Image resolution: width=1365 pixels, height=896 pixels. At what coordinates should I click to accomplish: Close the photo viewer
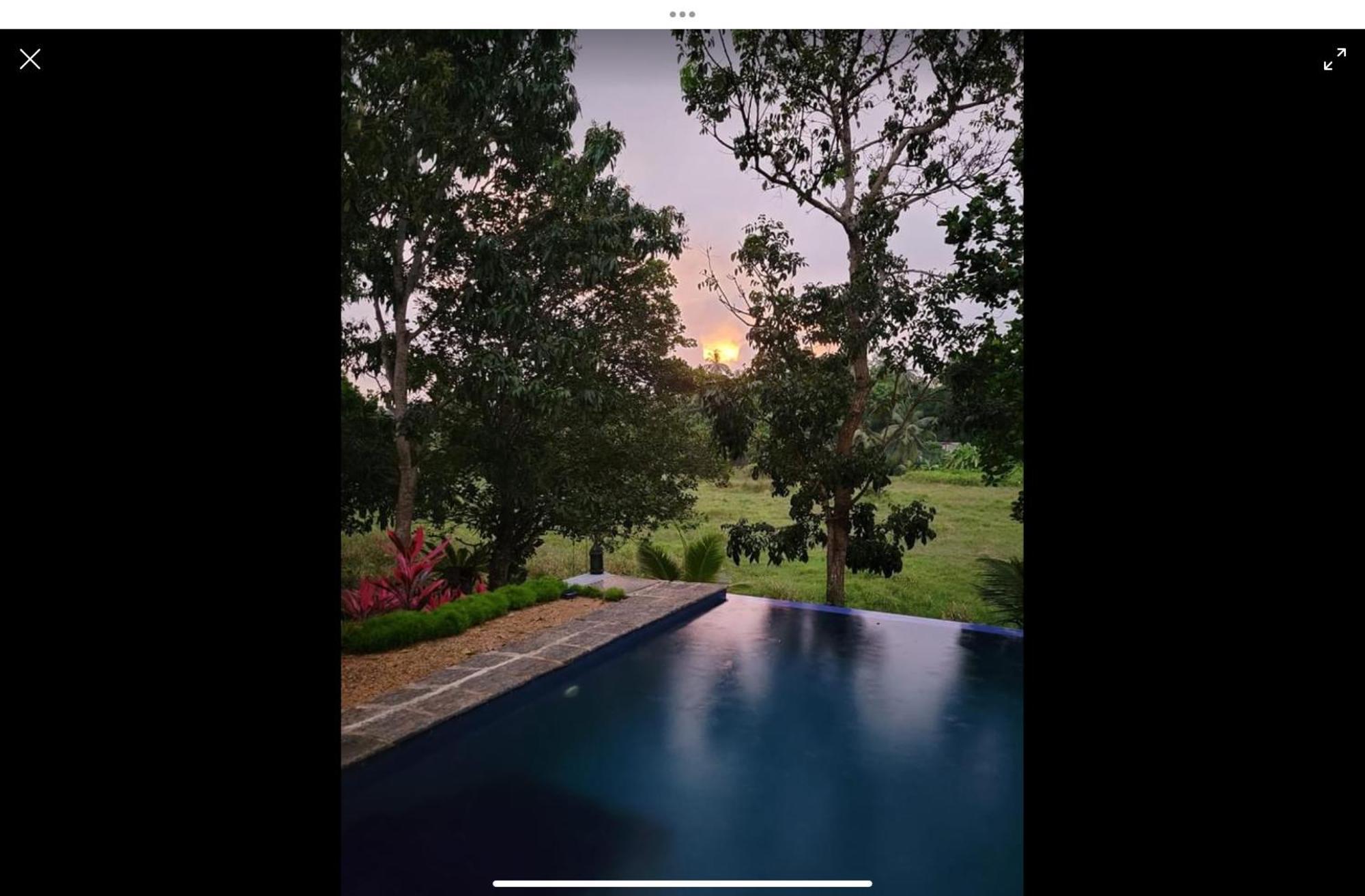pos(30,59)
